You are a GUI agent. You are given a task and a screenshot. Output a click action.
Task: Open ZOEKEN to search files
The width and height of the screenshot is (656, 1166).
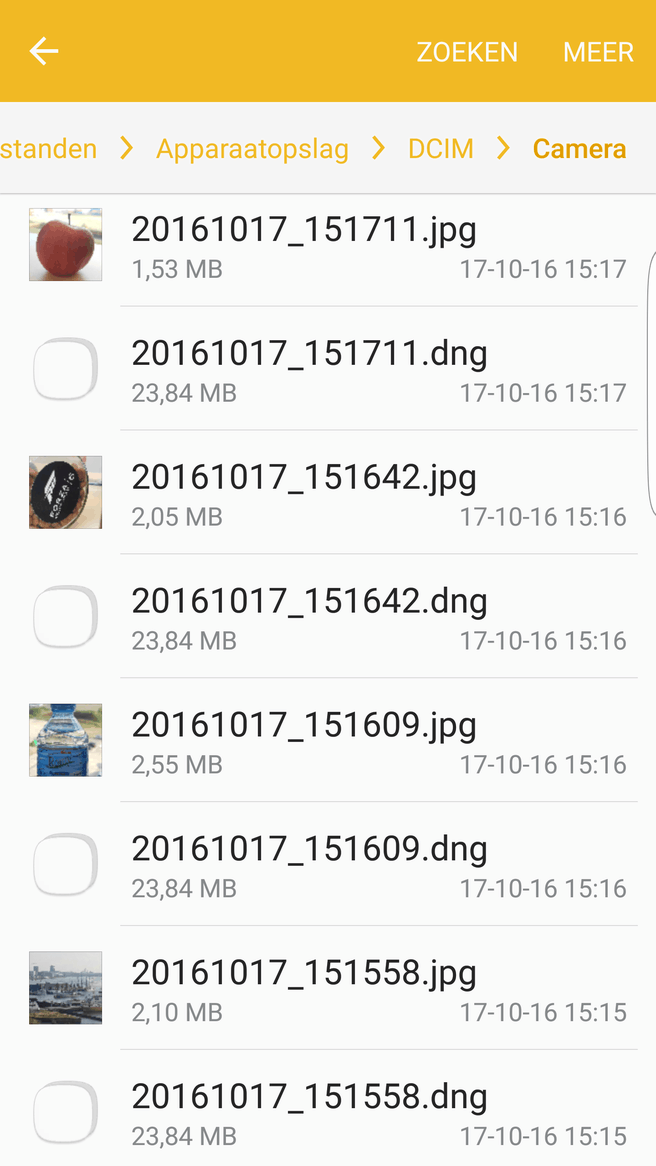467,52
